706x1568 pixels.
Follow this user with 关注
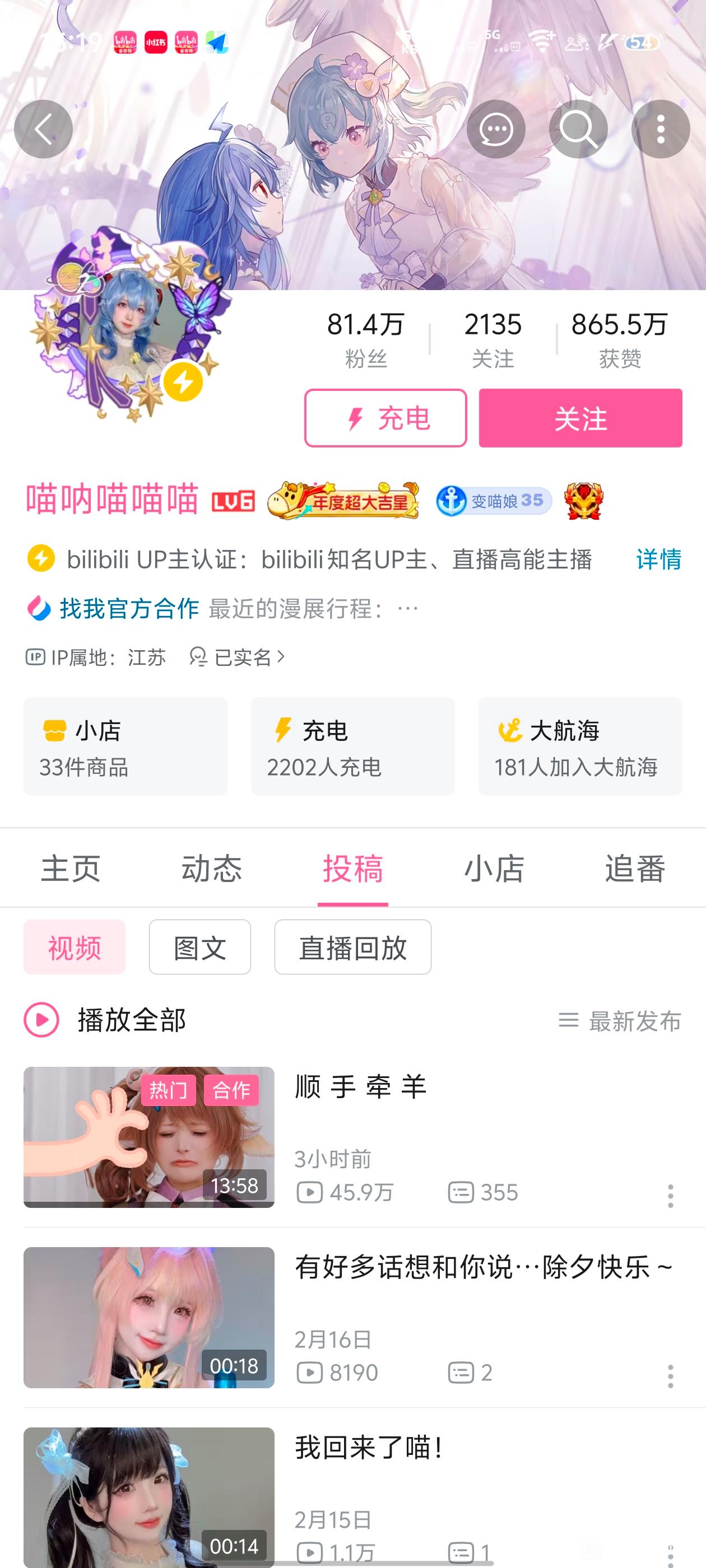(580, 418)
